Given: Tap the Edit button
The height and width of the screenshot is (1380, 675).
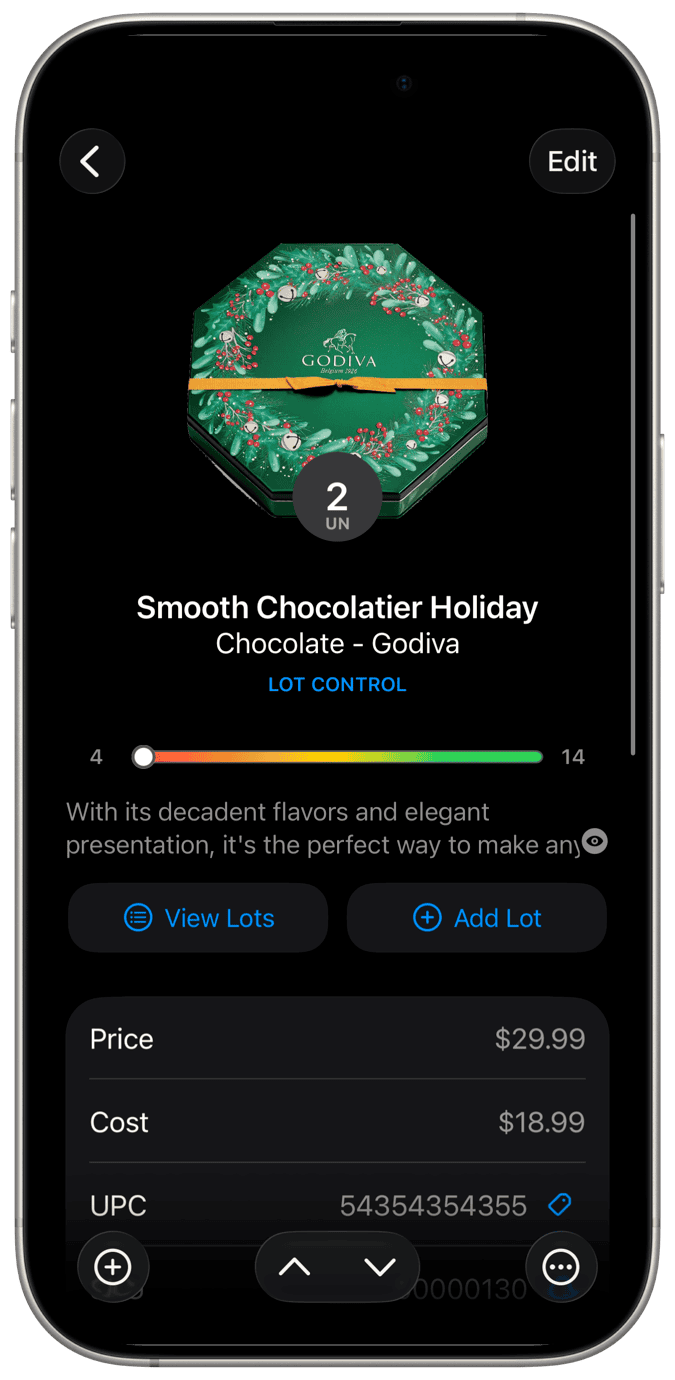Looking at the screenshot, I should (x=572, y=161).
